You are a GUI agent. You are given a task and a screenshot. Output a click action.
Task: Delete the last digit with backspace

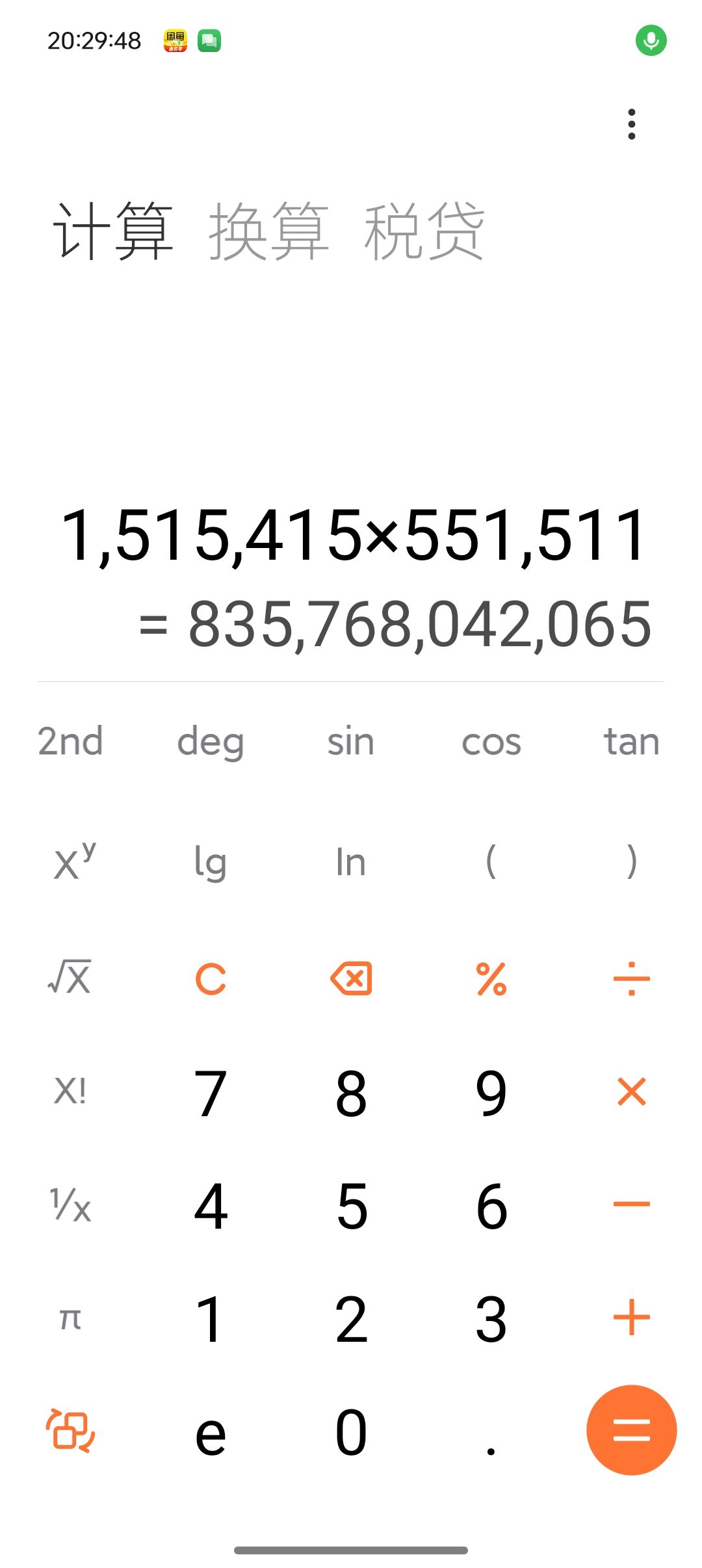coord(351,978)
